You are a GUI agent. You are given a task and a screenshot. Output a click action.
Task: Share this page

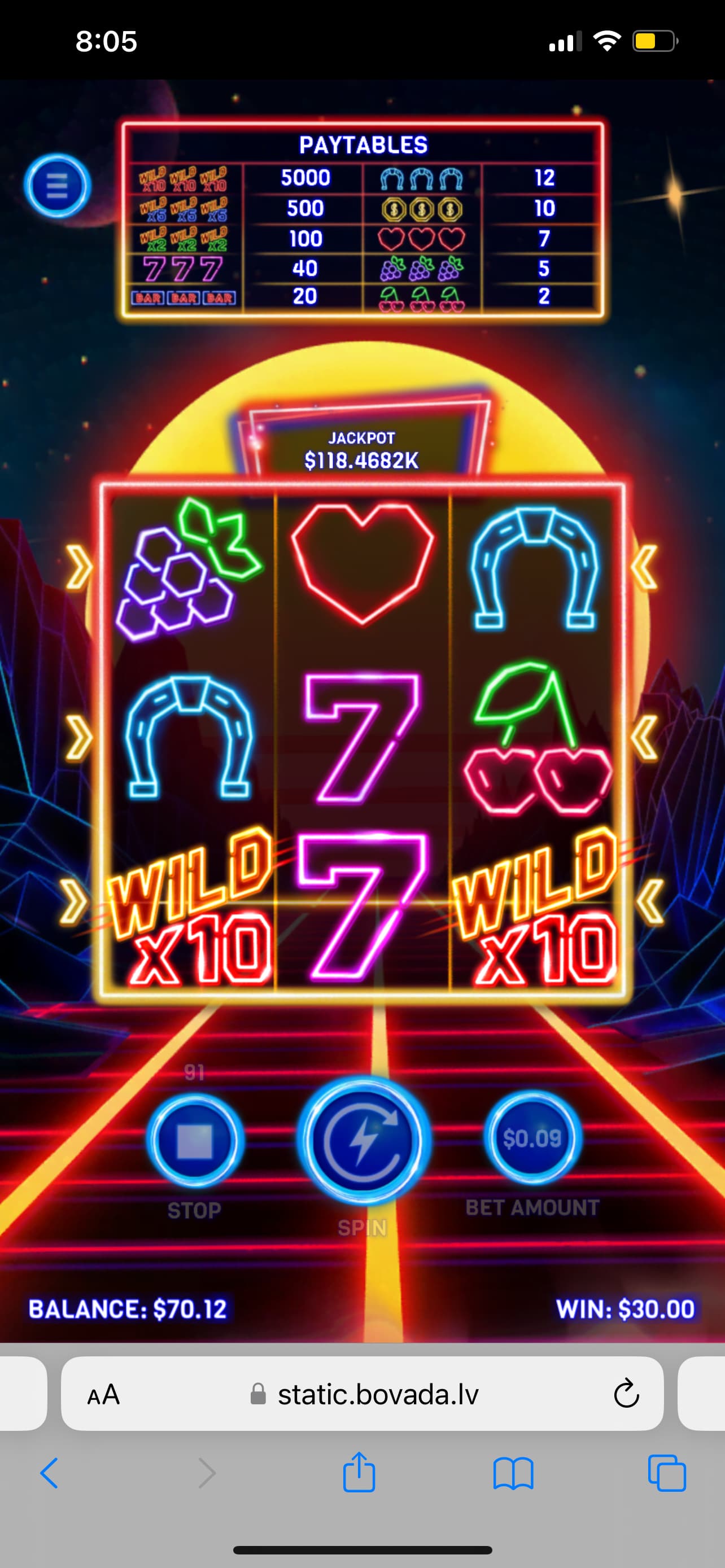pyautogui.click(x=359, y=1473)
